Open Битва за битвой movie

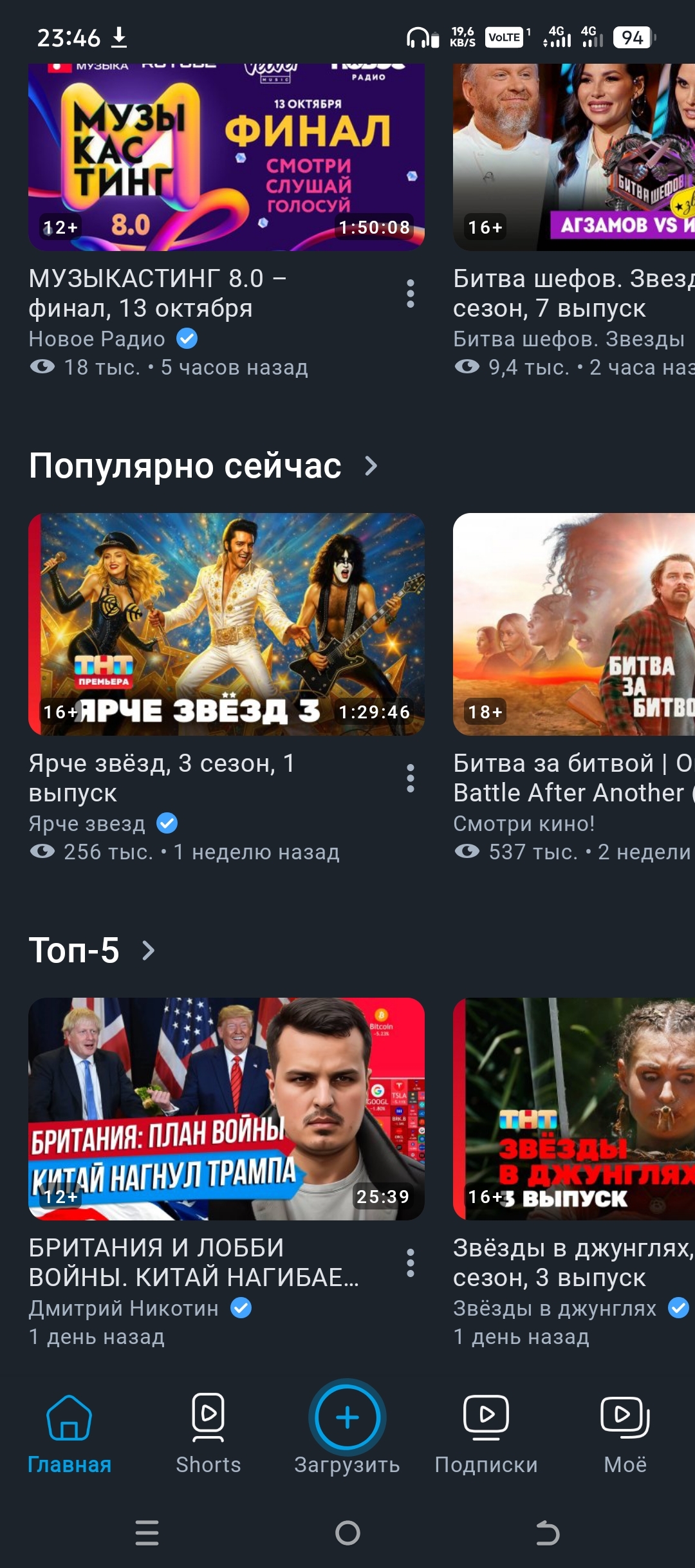pos(573,624)
